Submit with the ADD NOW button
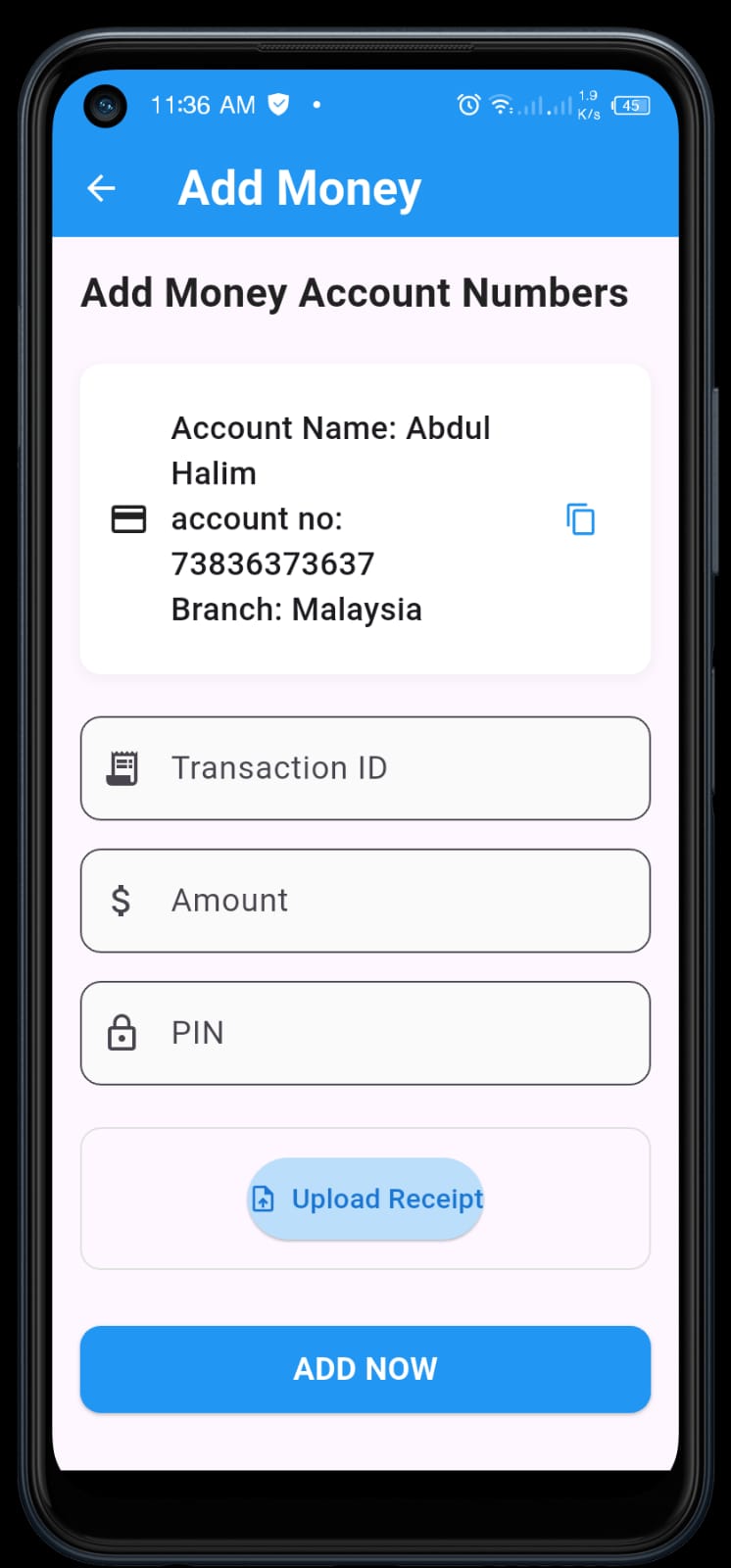This screenshot has height=1568, width=731. [365, 1369]
